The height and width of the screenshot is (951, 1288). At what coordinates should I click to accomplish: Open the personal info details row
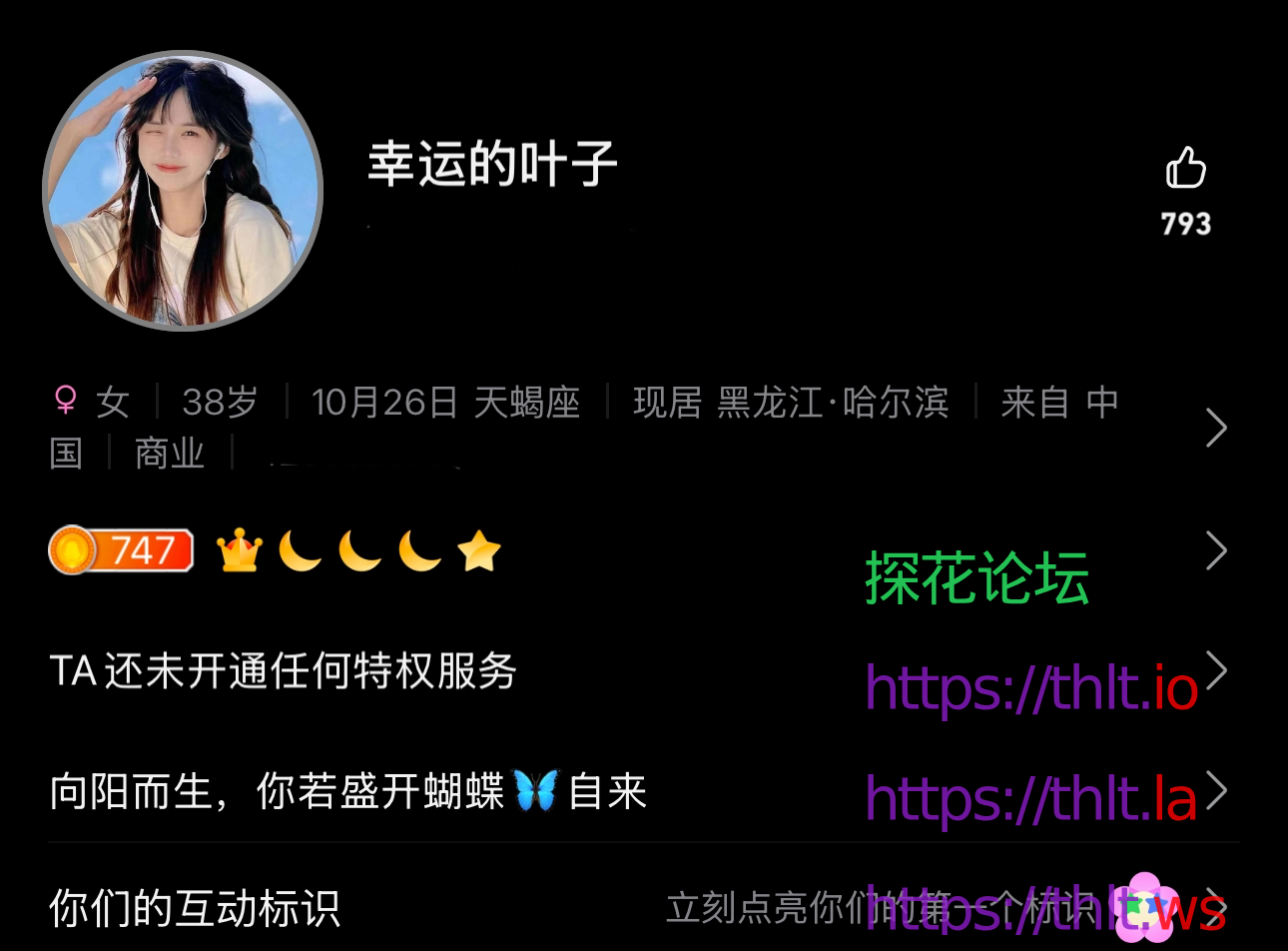click(x=1215, y=428)
